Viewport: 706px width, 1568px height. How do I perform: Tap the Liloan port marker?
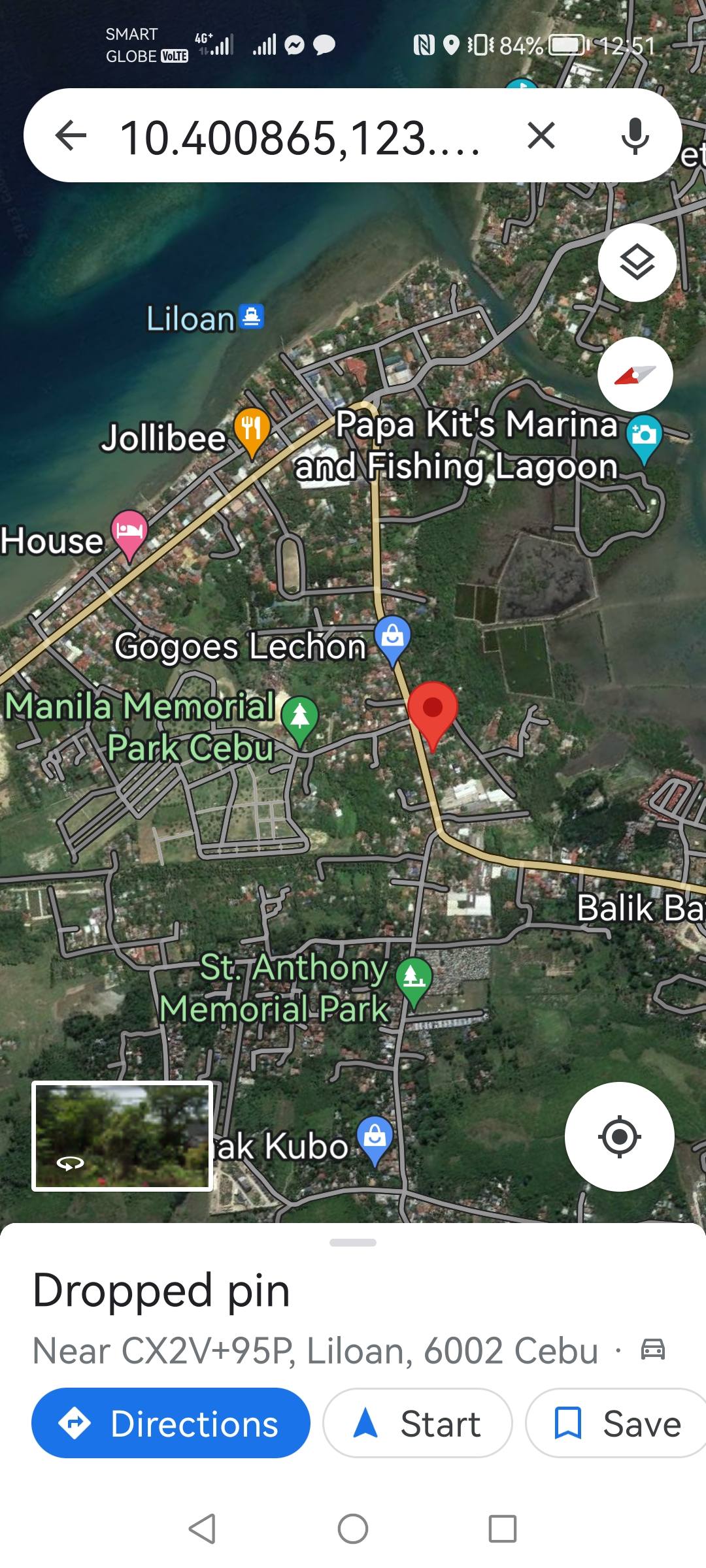[x=251, y=317]
